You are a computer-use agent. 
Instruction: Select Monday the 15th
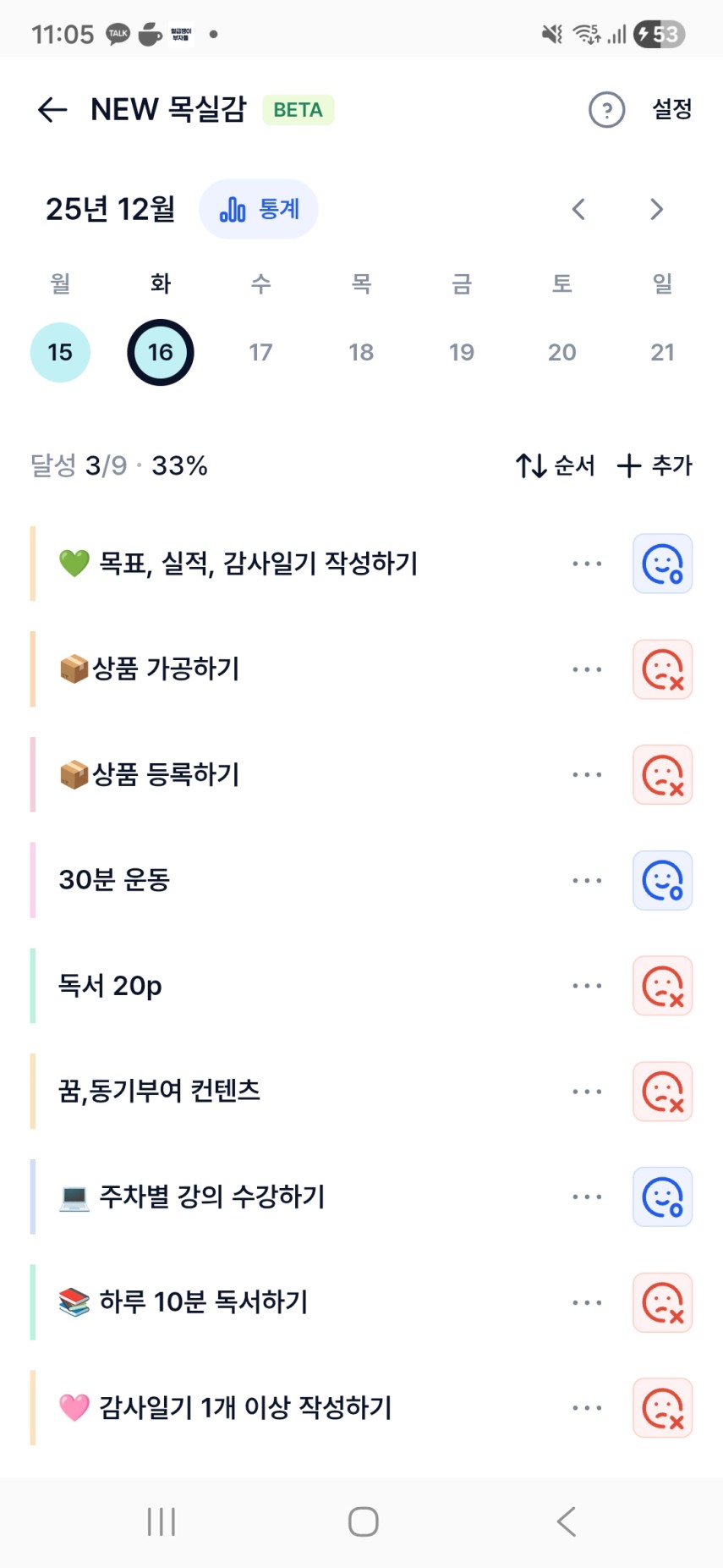(x=60, y=352)
